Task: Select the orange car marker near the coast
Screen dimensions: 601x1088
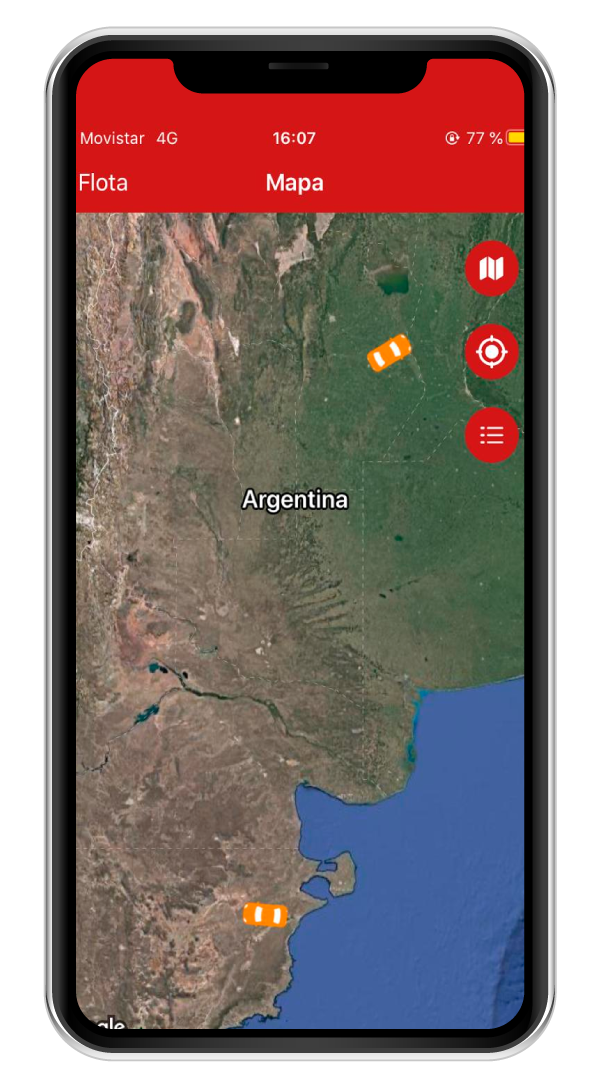Action: [265, 914]
